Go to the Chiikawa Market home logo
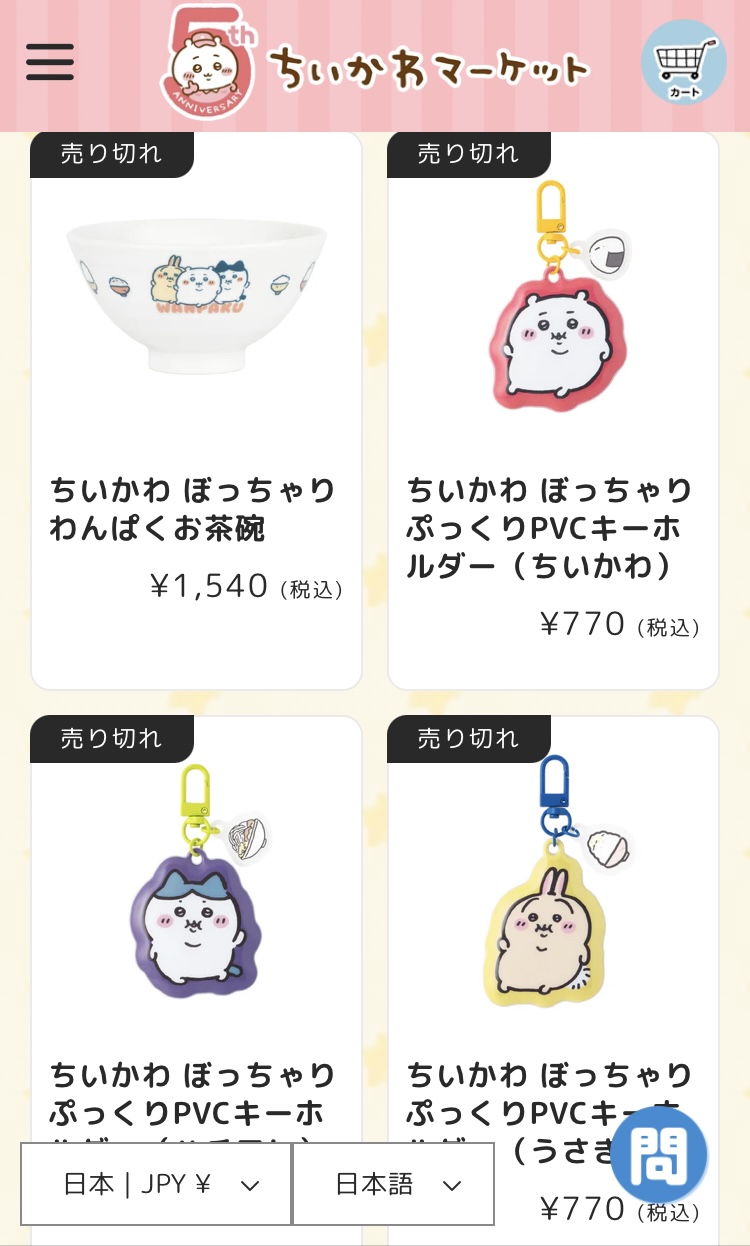This screenshot has width=750, height=1246. [x=376, y=62]
